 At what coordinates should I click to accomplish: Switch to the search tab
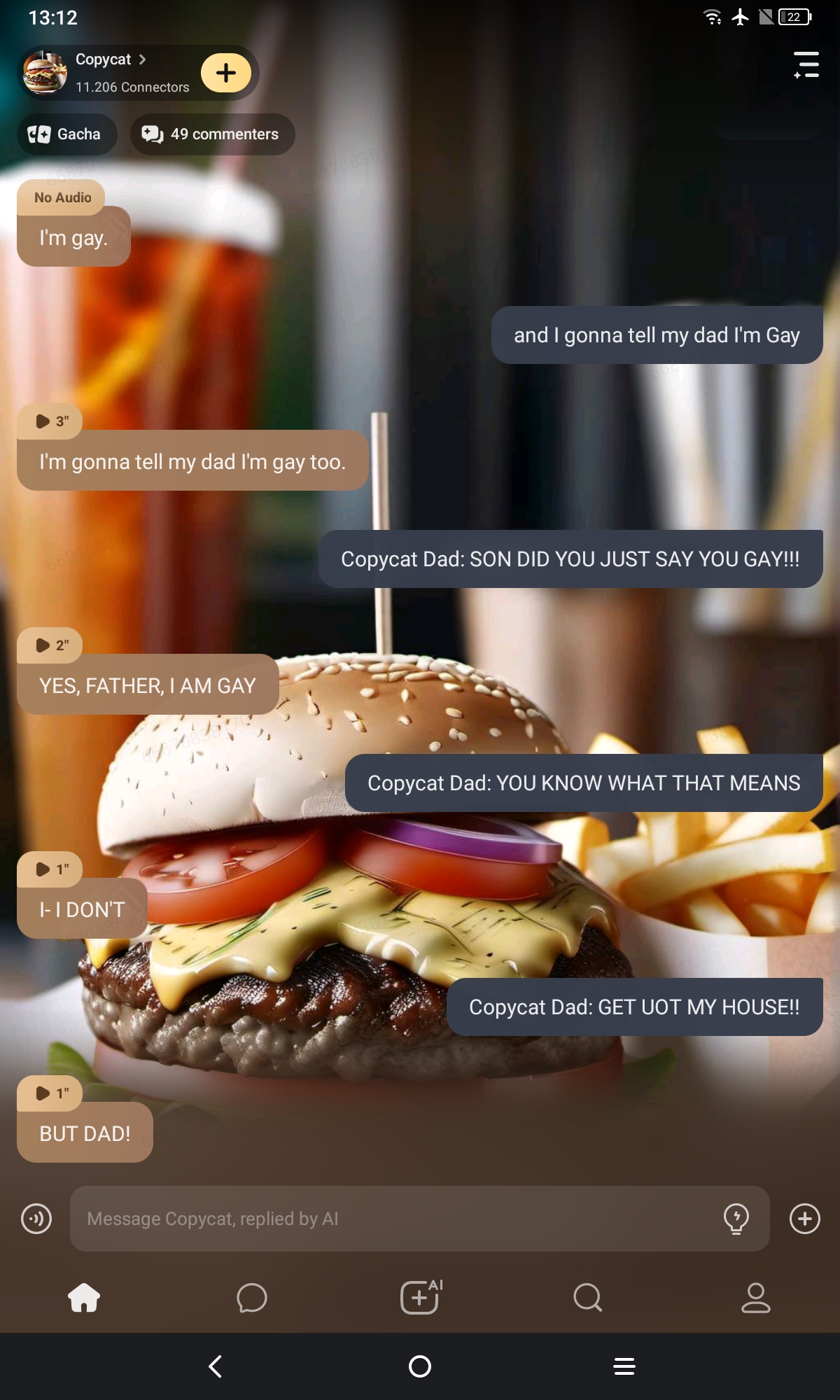click(587, 1298)
